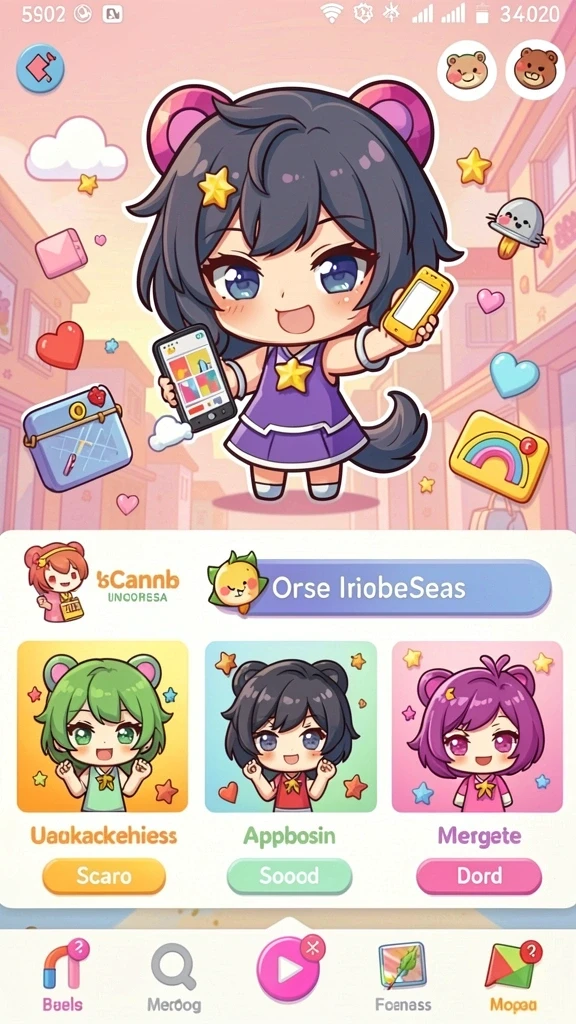Tap the pink center play button
The width and height of the screenshot is (576, 1024).
[x=288, y=969]
